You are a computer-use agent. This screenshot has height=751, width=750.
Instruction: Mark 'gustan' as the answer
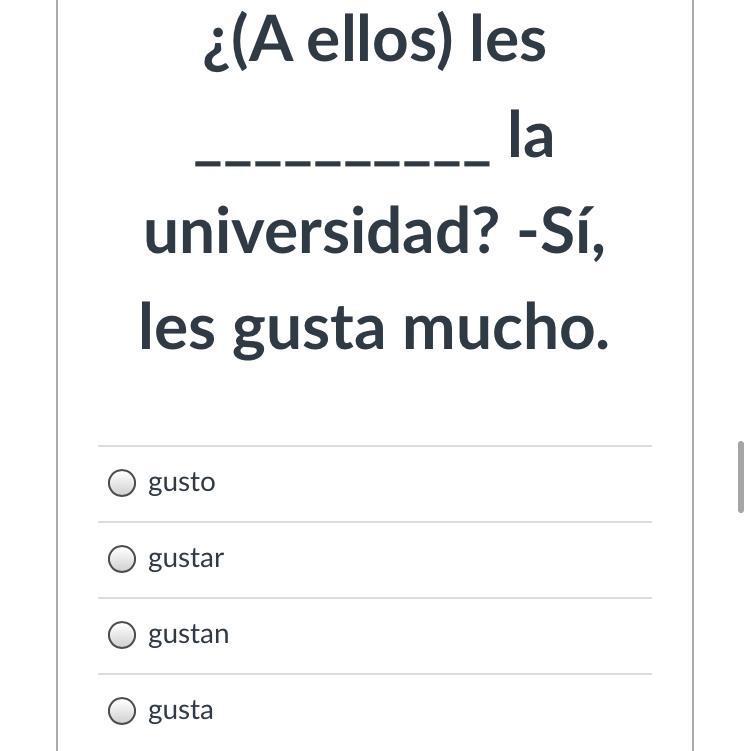point(122,635)
